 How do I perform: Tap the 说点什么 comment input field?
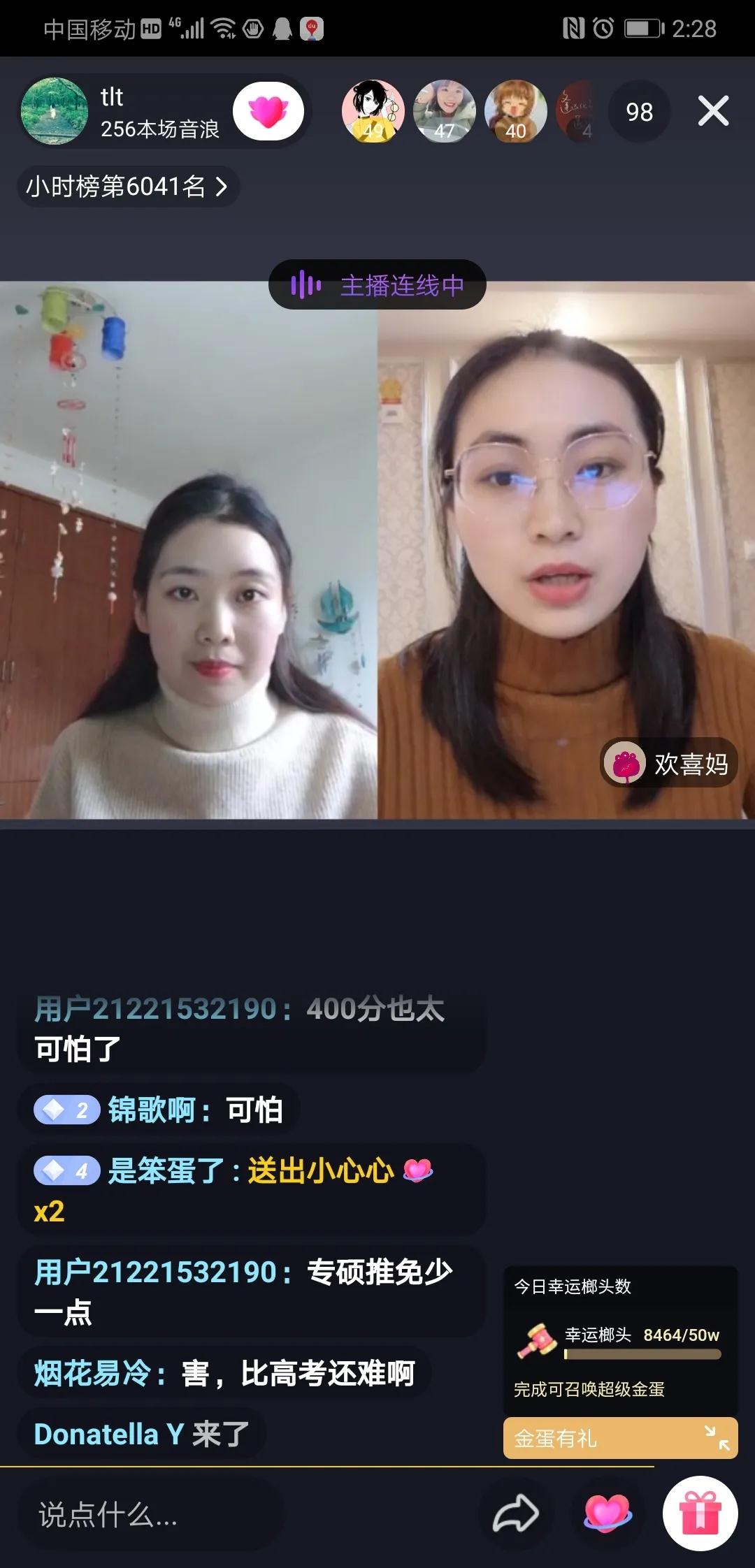coord(150,1515)
